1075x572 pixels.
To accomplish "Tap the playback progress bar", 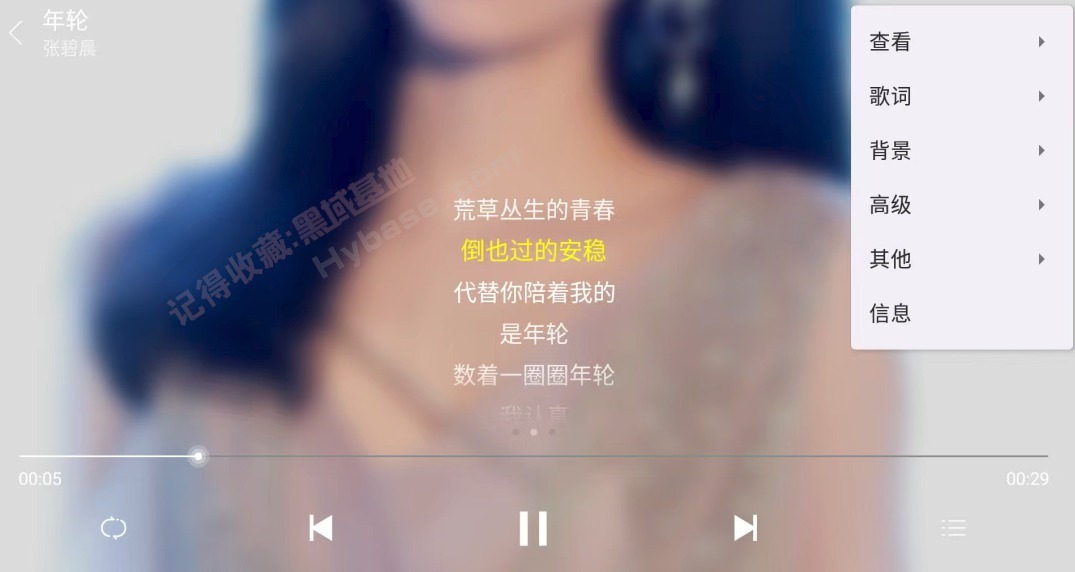I will coord(600,456).
